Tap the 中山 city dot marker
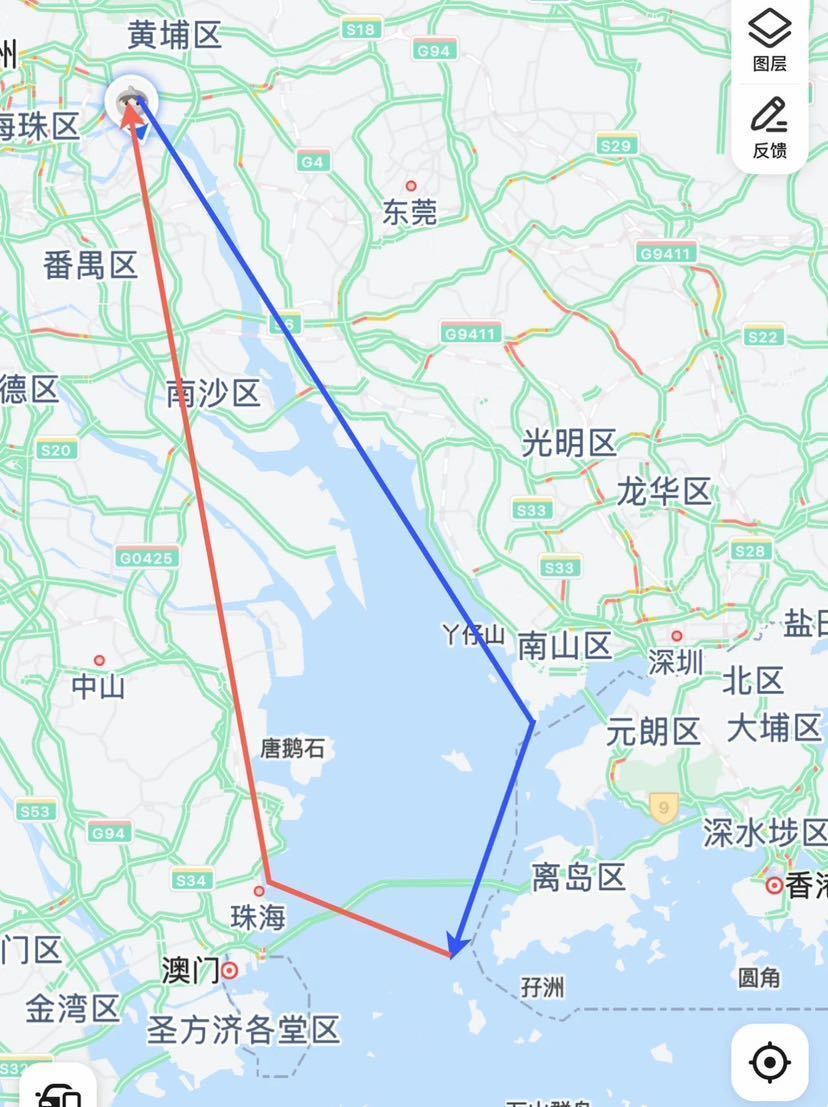 coord(100,662)
